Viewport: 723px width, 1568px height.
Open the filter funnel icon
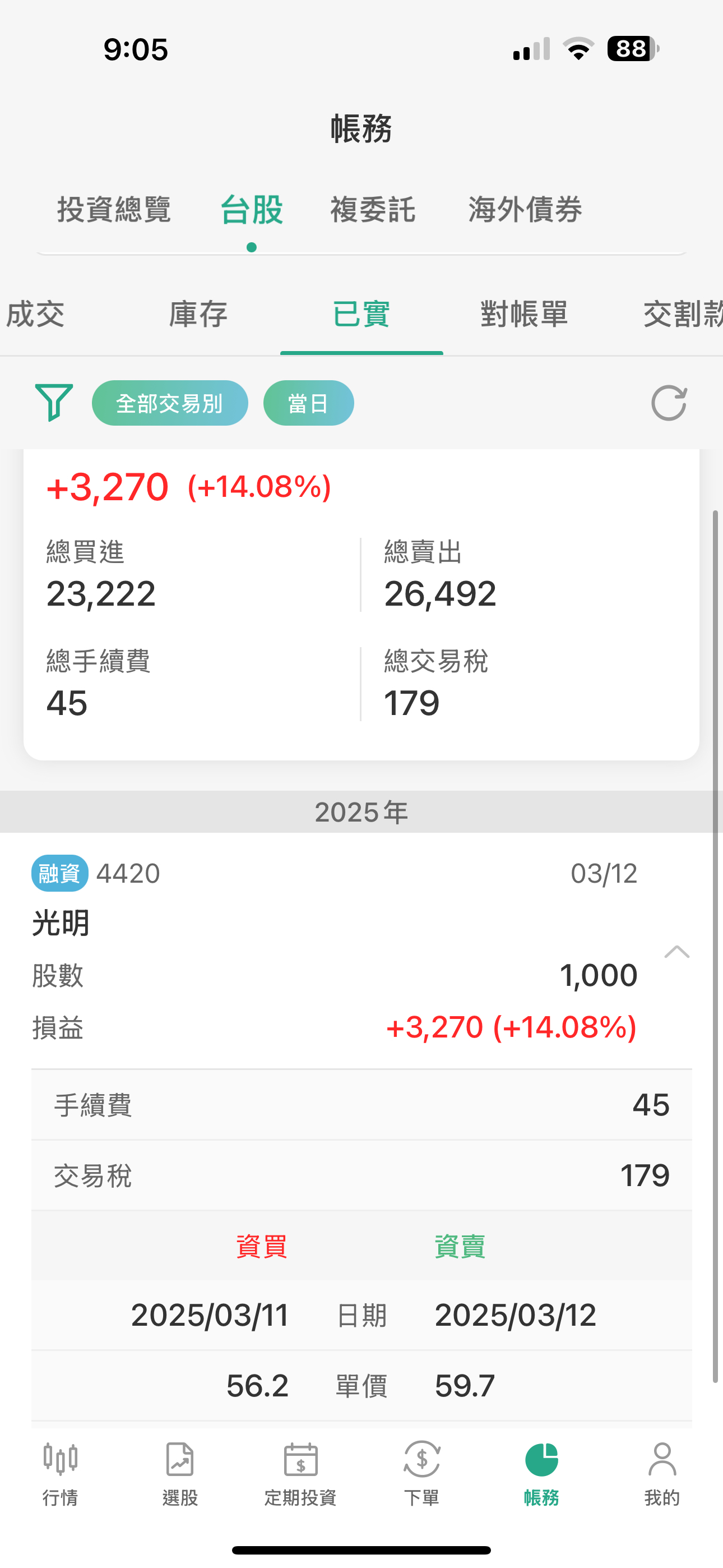54,402
